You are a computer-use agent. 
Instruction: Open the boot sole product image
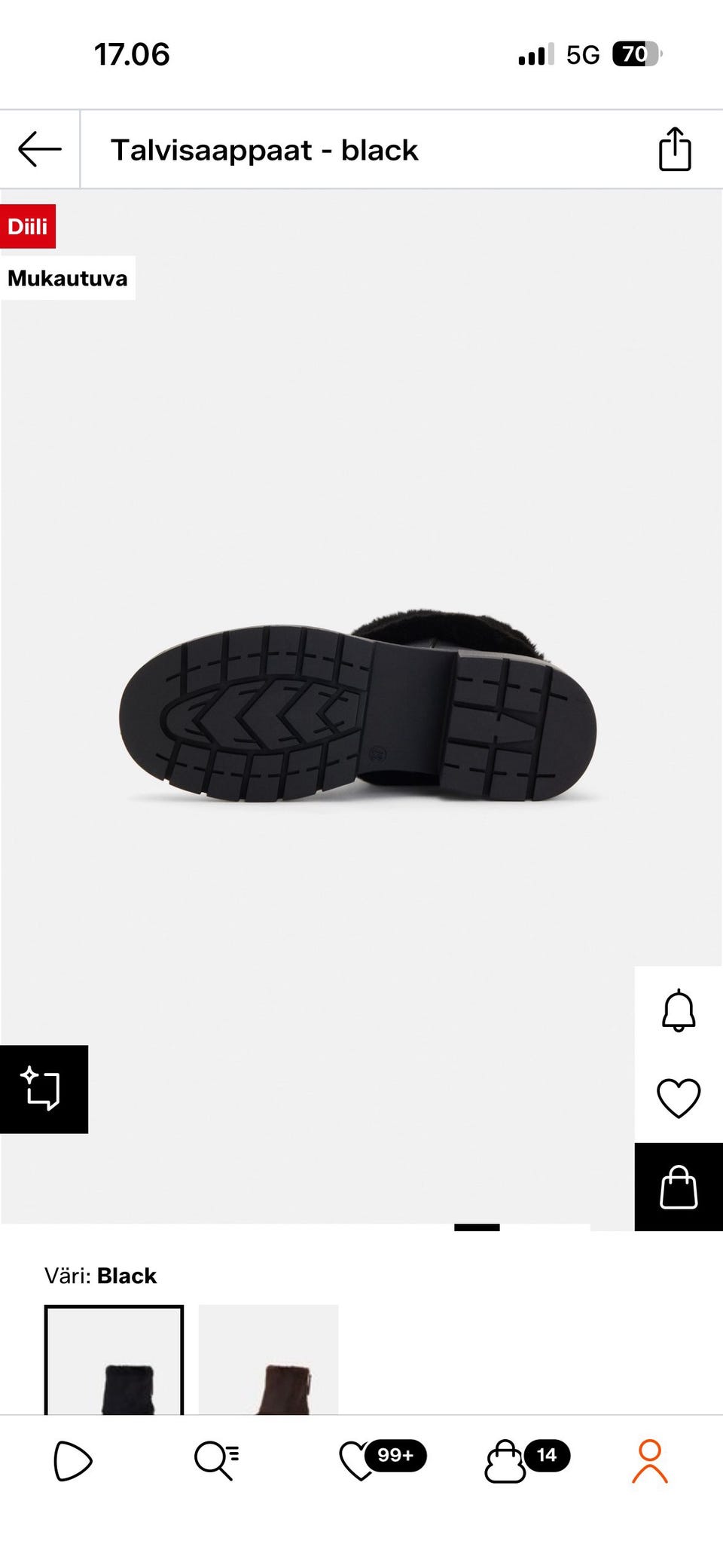click(x=358, y=712)
